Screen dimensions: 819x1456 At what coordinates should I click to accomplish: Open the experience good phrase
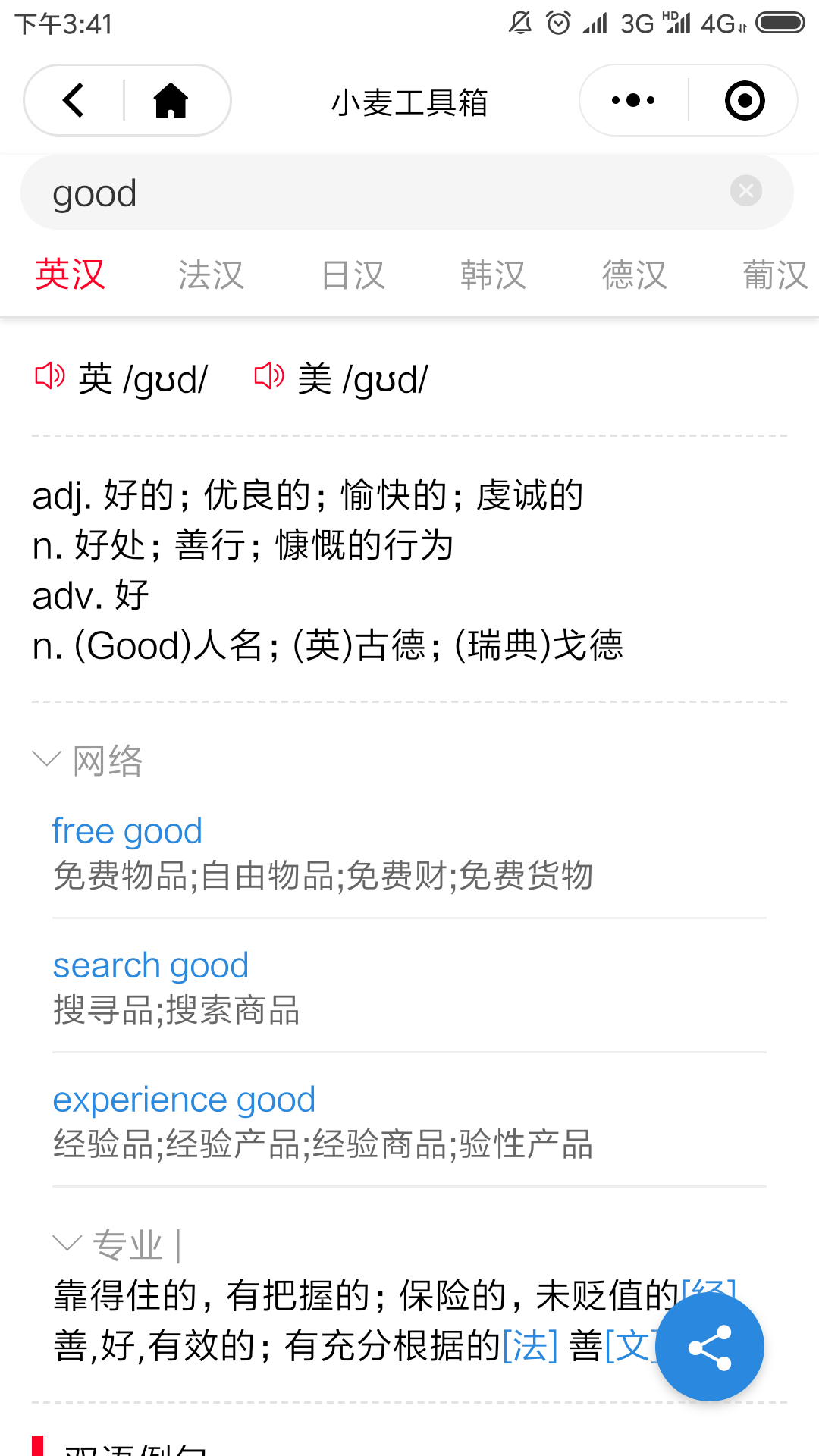pyautogui.click(x=184, y=1100)
